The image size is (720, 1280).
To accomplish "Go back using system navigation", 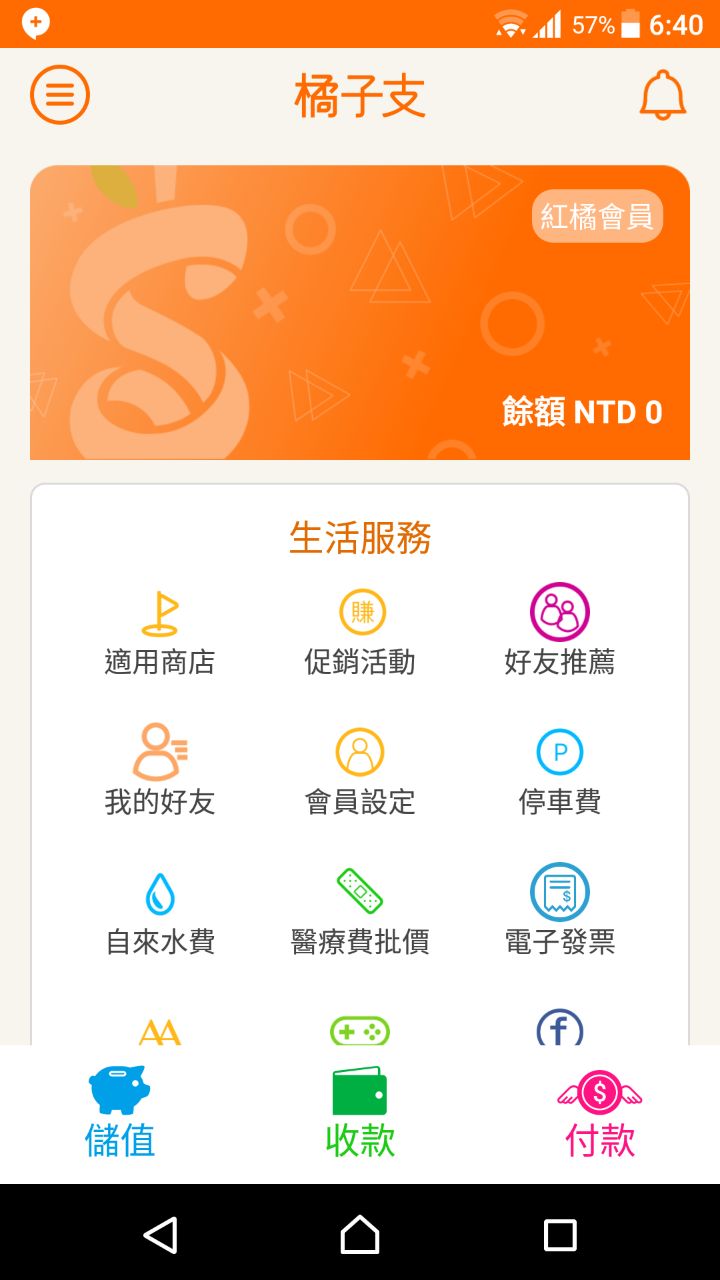I will [160, 1235].
